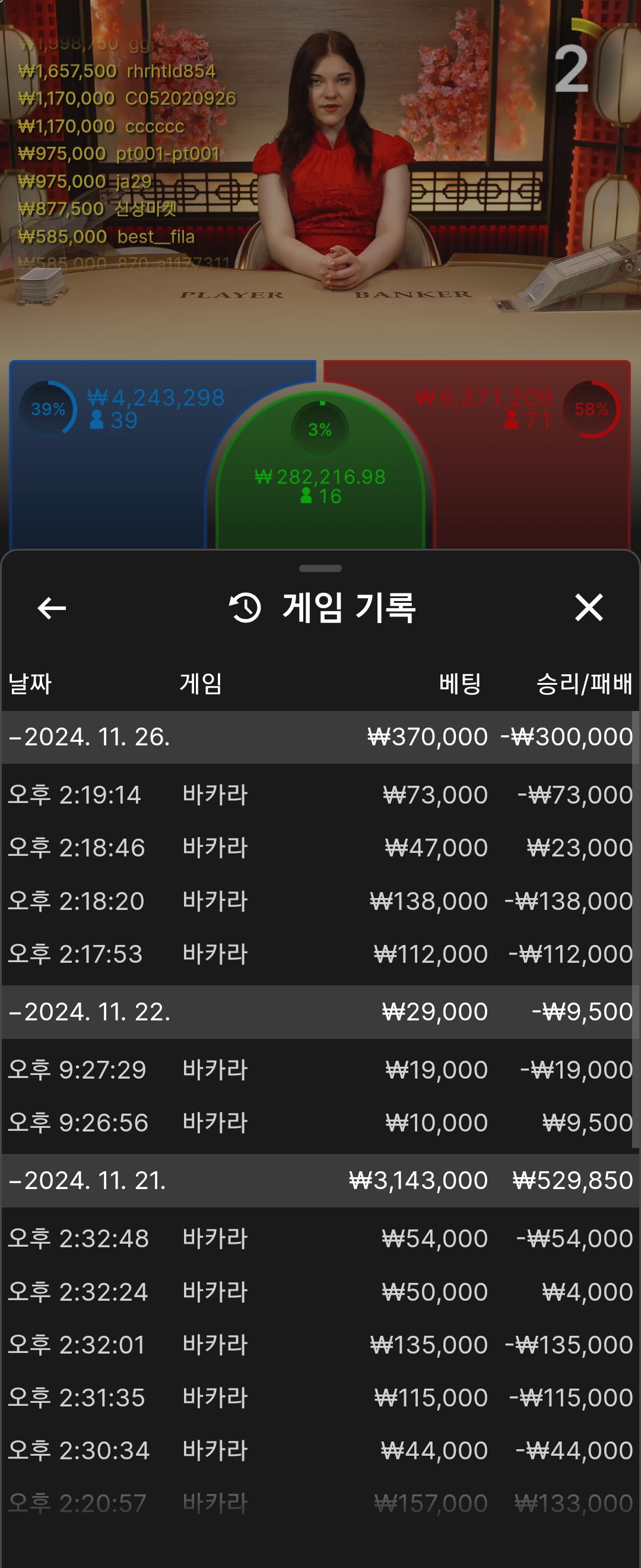
Task: Tap the panel drag handle above 게임 기록
Action: click(x=320, y=568)
